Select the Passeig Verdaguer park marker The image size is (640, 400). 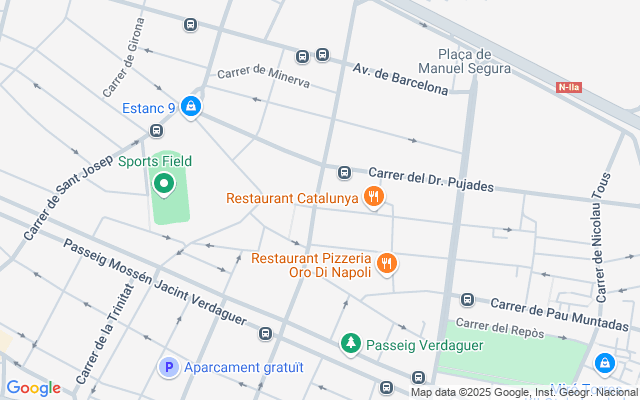tap(350, 344)
